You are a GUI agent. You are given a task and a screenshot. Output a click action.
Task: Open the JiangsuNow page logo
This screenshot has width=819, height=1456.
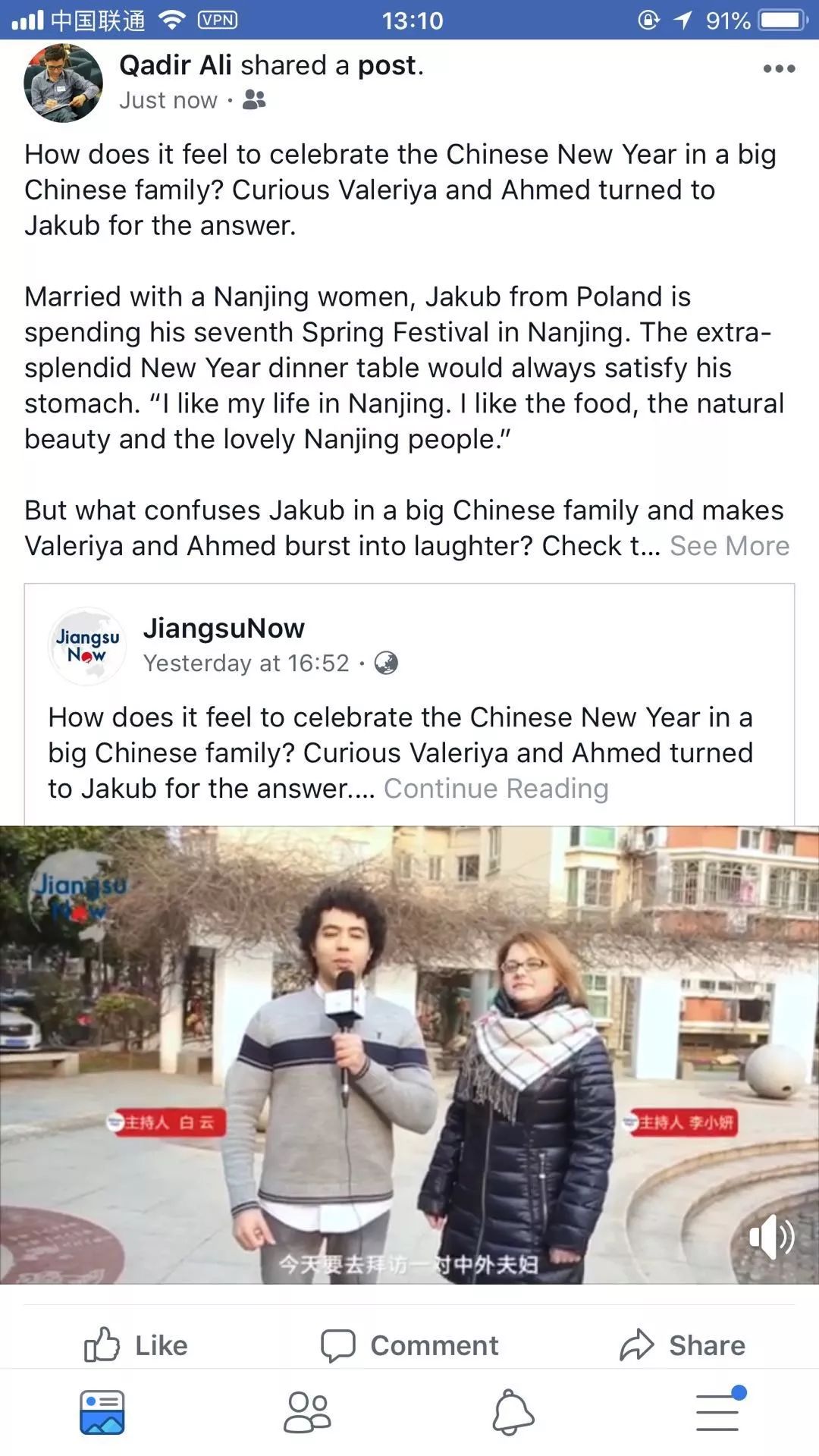87,646
